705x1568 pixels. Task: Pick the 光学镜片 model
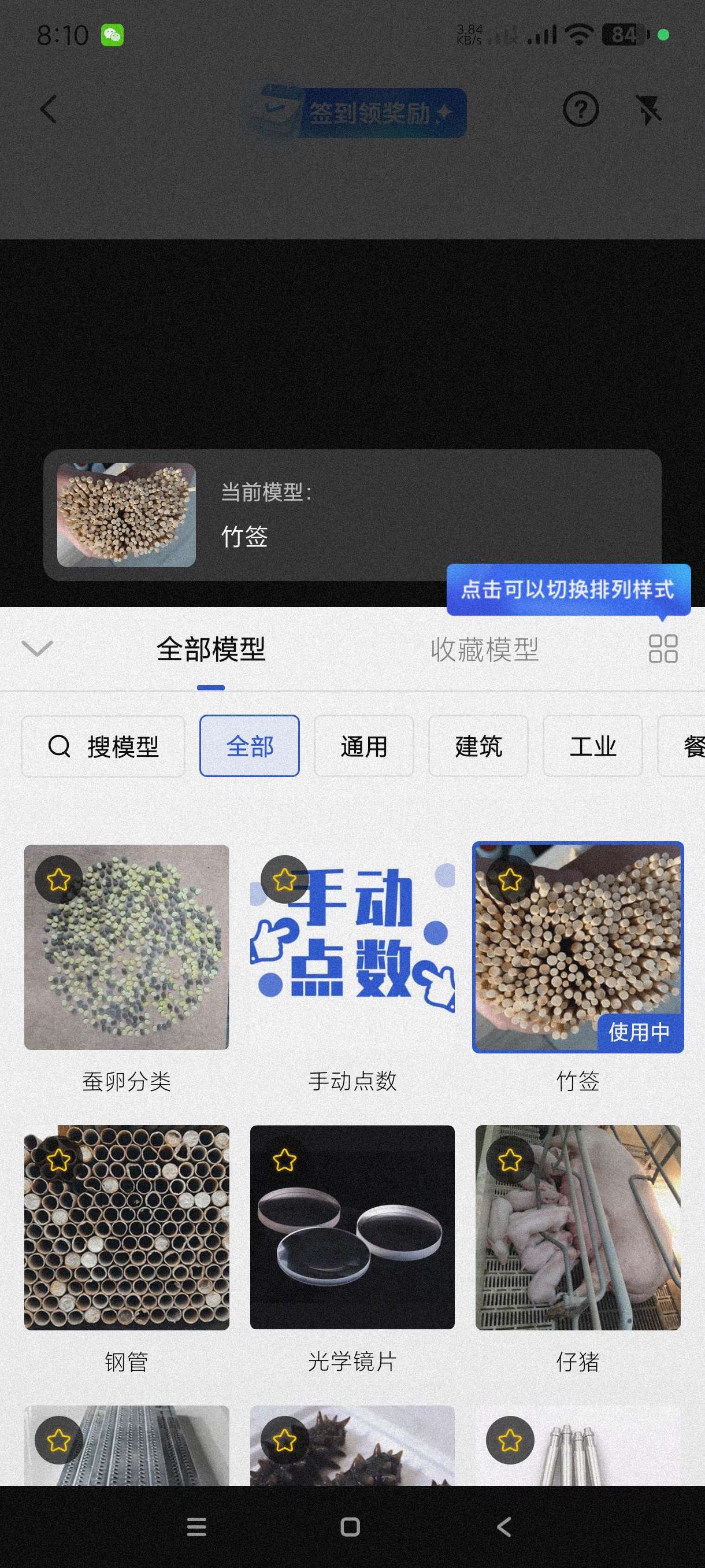pos(352,1227)
